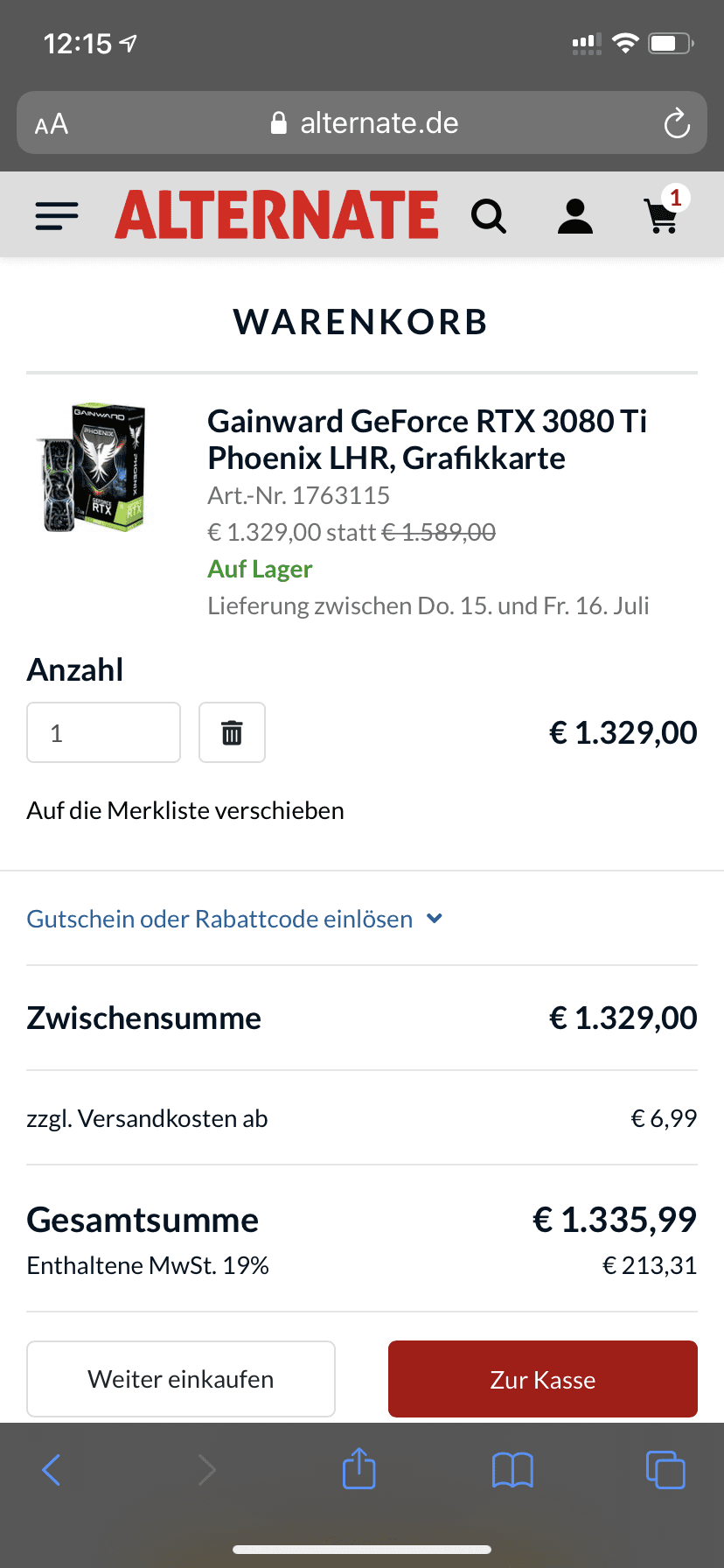The width and height of the screenshot is (724, 1568).
Task: Open Safari bookmarks
Action: pos(512,1470)
